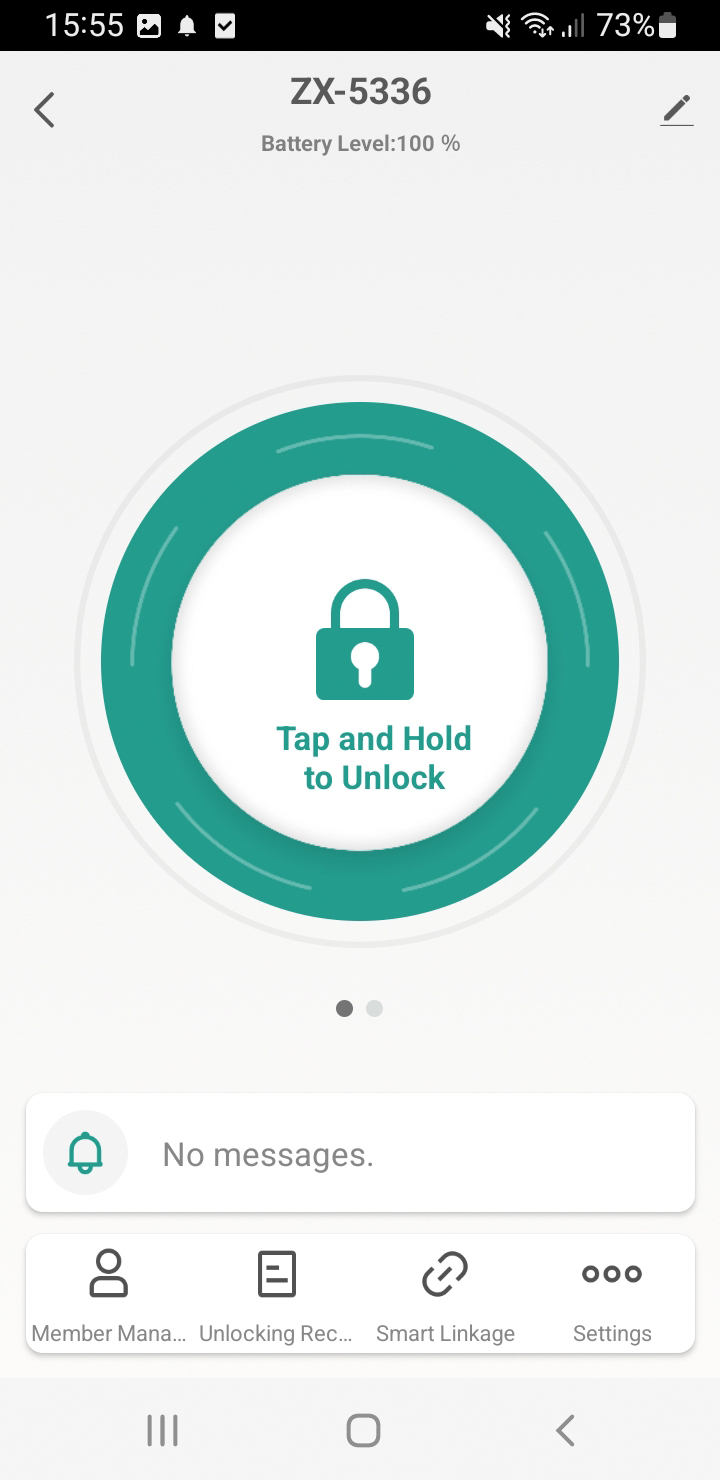Edit the ZX-5336 device name

(677, 110)
